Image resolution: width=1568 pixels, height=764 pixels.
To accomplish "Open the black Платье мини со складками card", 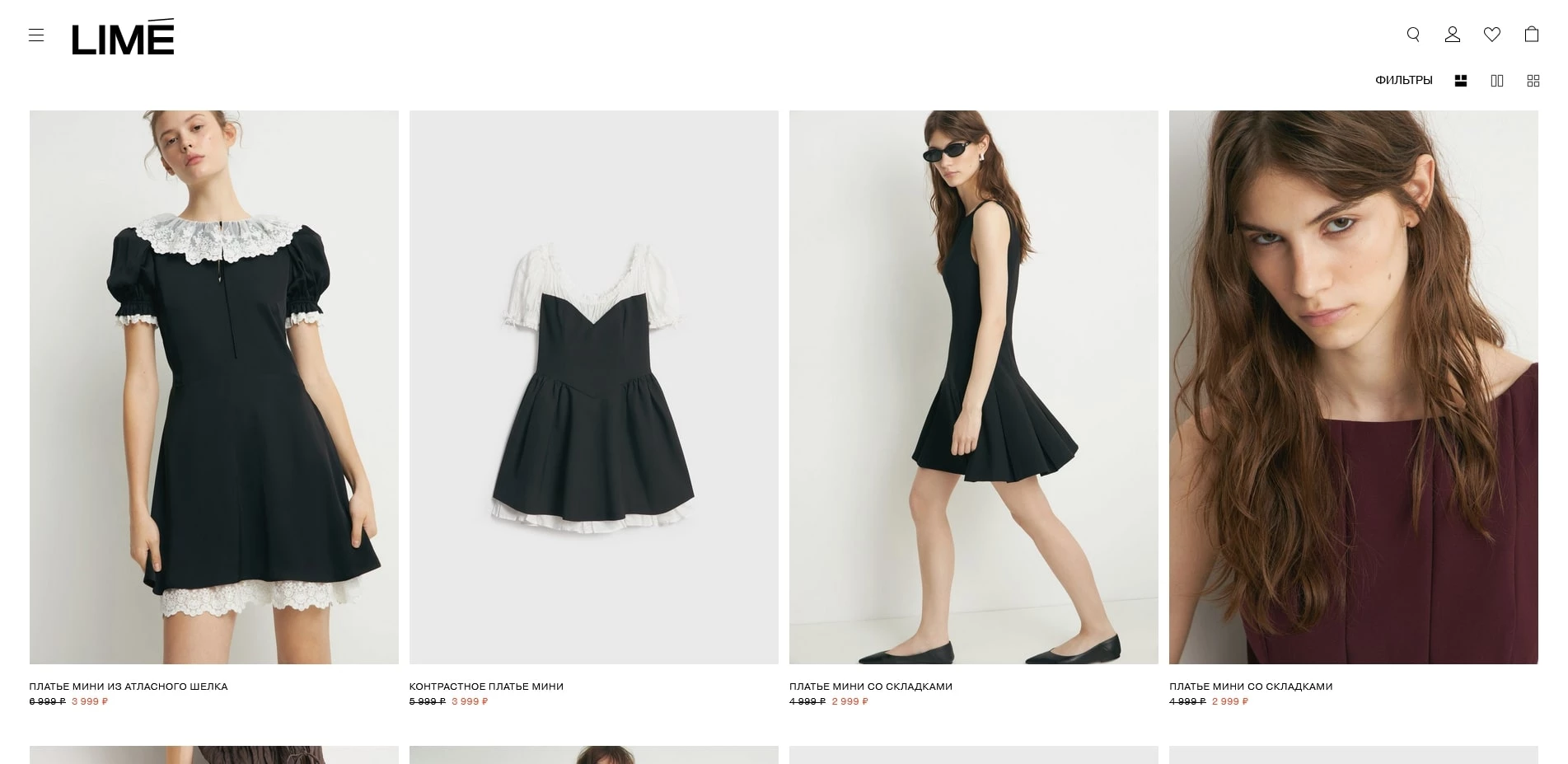I will [973, 387].
